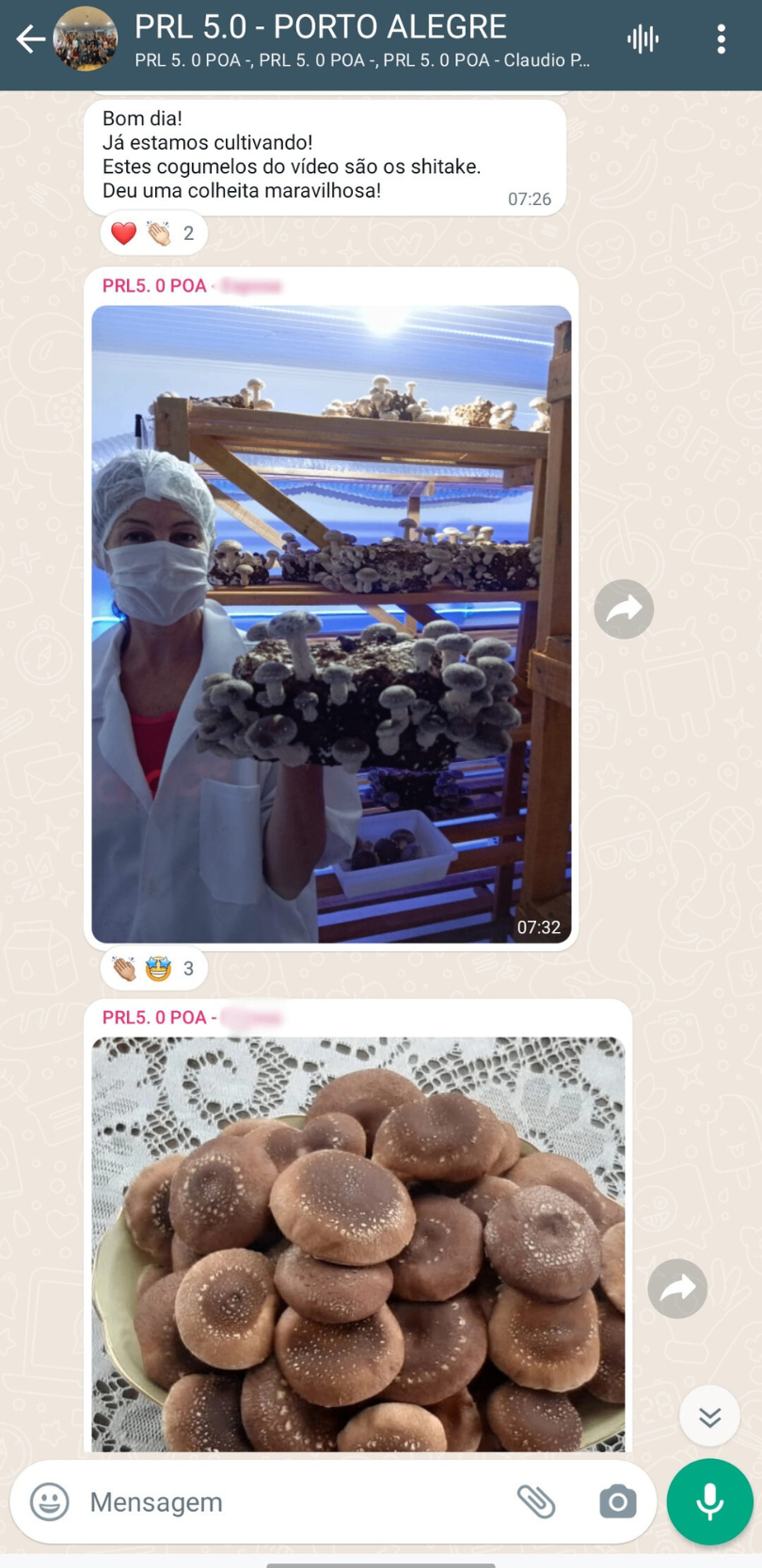Viewport: 762px width, 1568px height.
Task: Open the shiitake plate photo
Action: point(357,1242)
